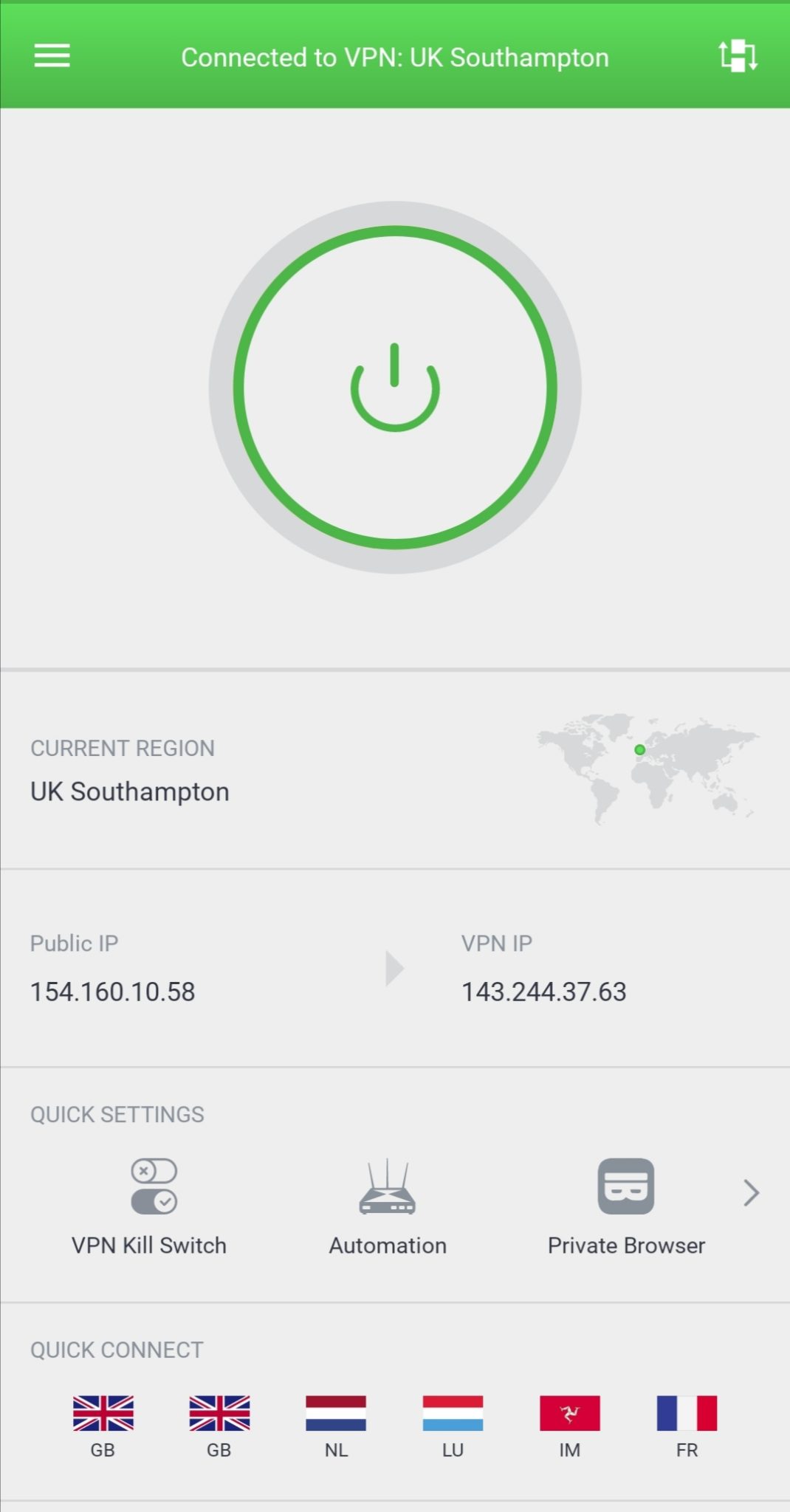Tap the Connected to VPN header text
This screenshot has width=790, height=1512.
point(396,57)
